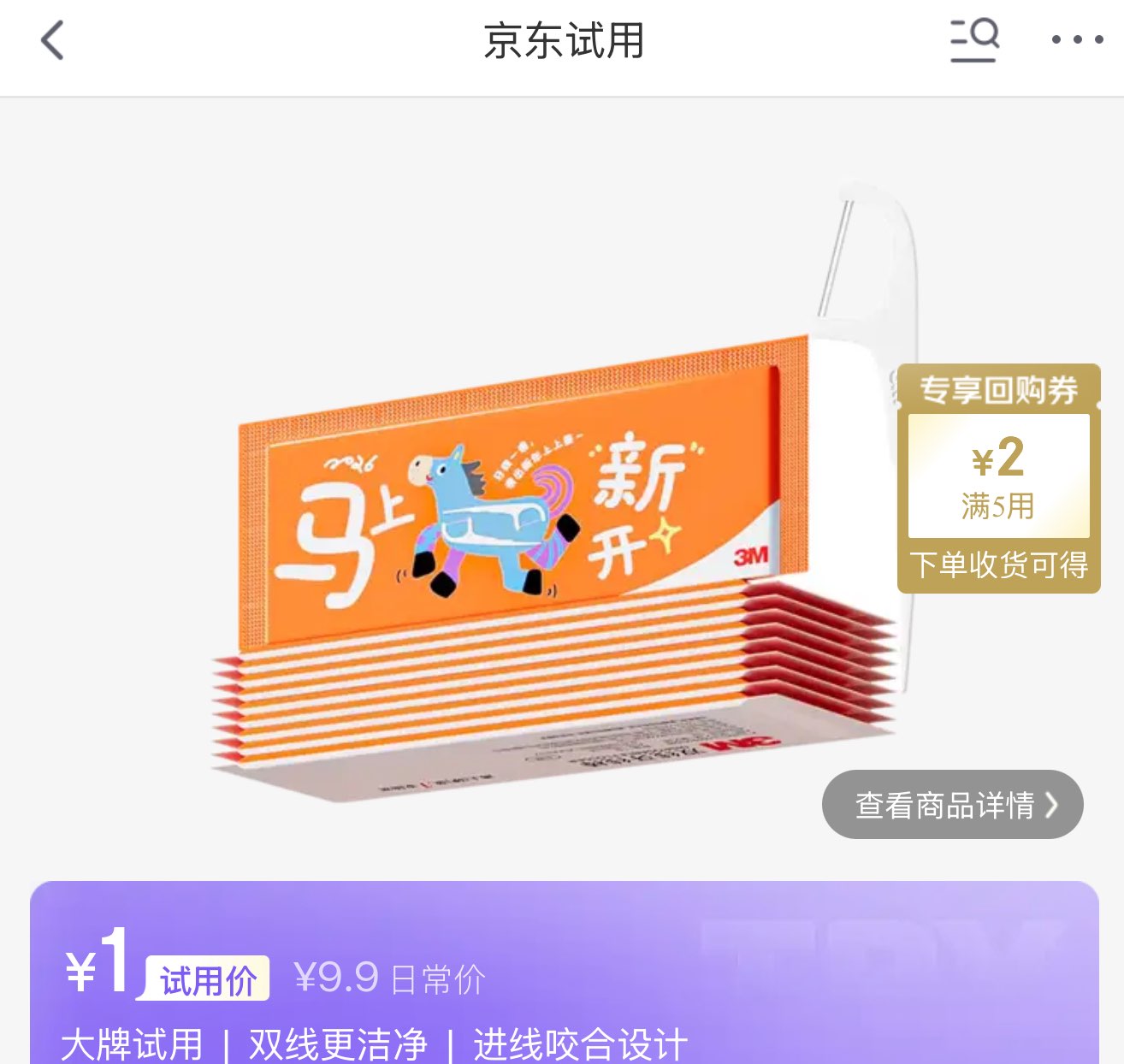Open the three-dot overflow menu
This screenshot has height=1064, width=1124.
(1077, 39)
